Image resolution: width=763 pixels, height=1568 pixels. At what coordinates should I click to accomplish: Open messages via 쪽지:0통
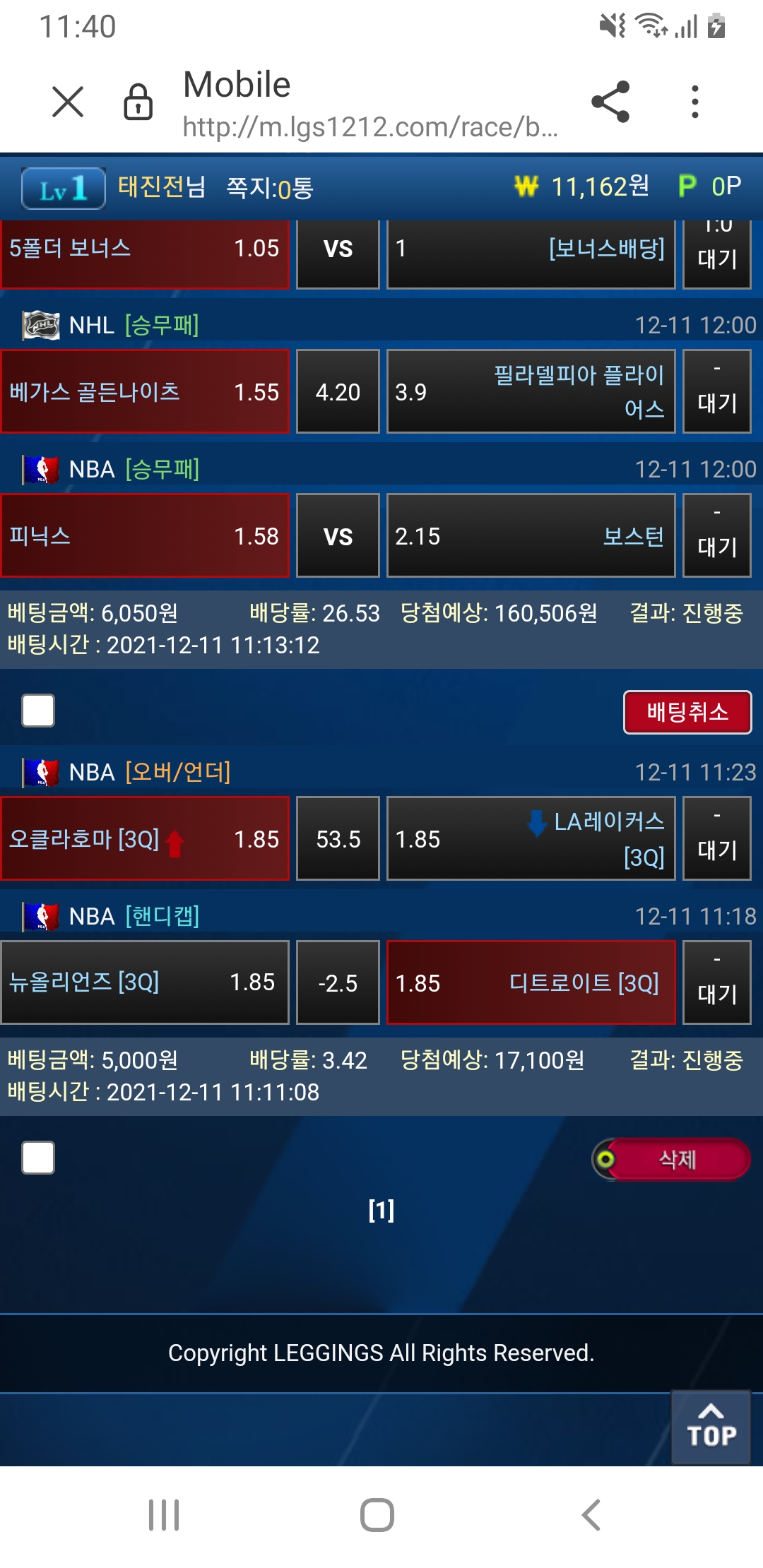(270, 188)
